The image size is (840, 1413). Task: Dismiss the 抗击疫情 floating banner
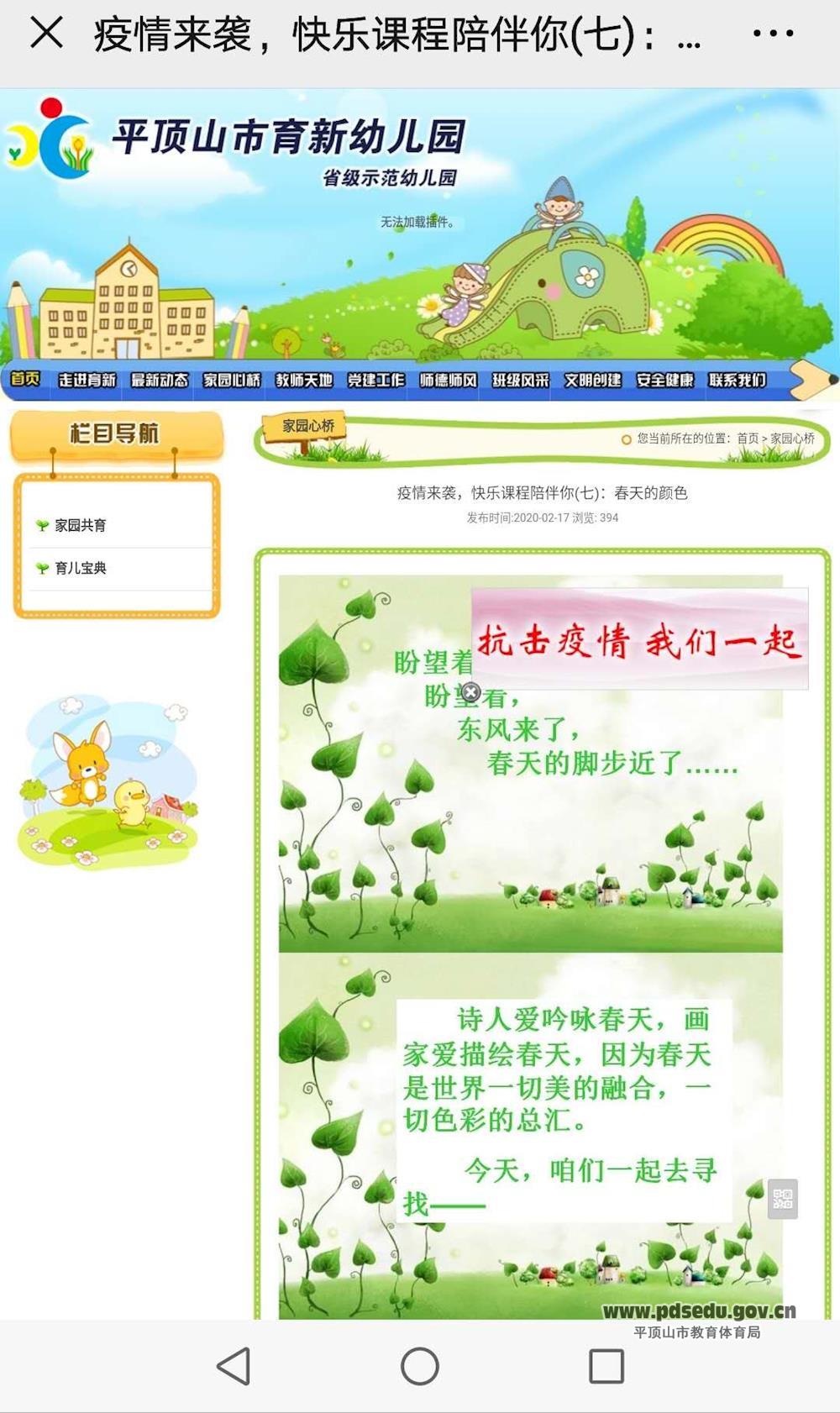tap(471, 692)
